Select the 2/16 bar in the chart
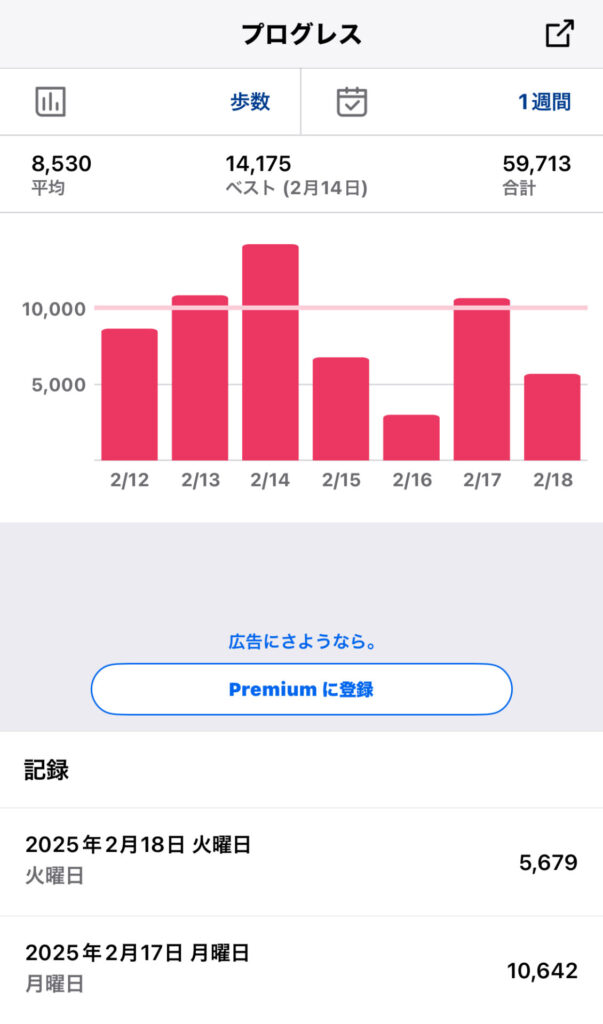The image size is (603, 1024). tap(411, 438)
